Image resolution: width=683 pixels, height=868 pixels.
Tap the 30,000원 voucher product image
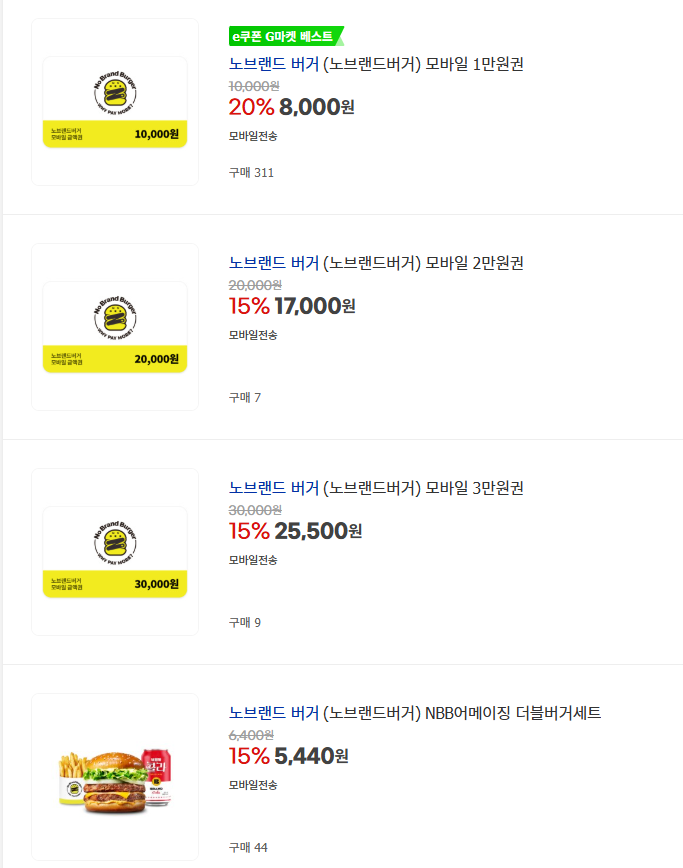click(x=115, y=552)
